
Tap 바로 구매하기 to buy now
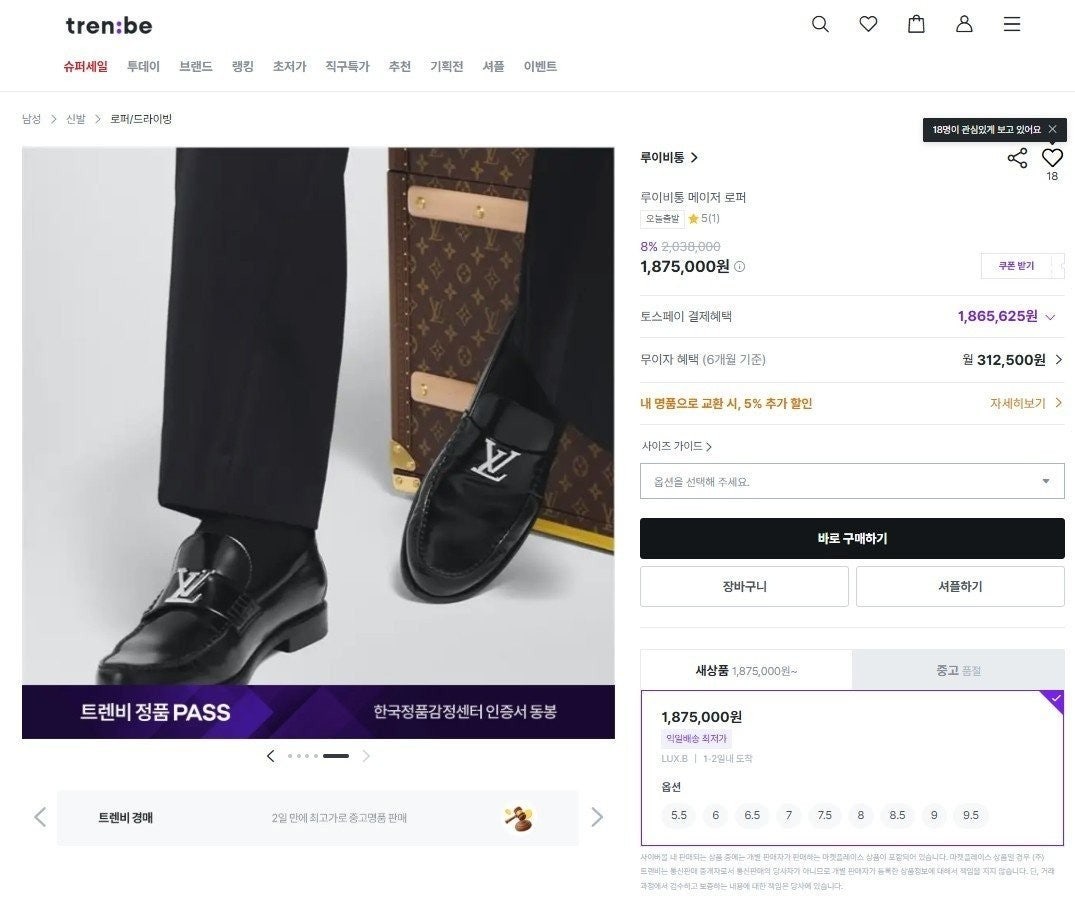(x=852, y=539)
